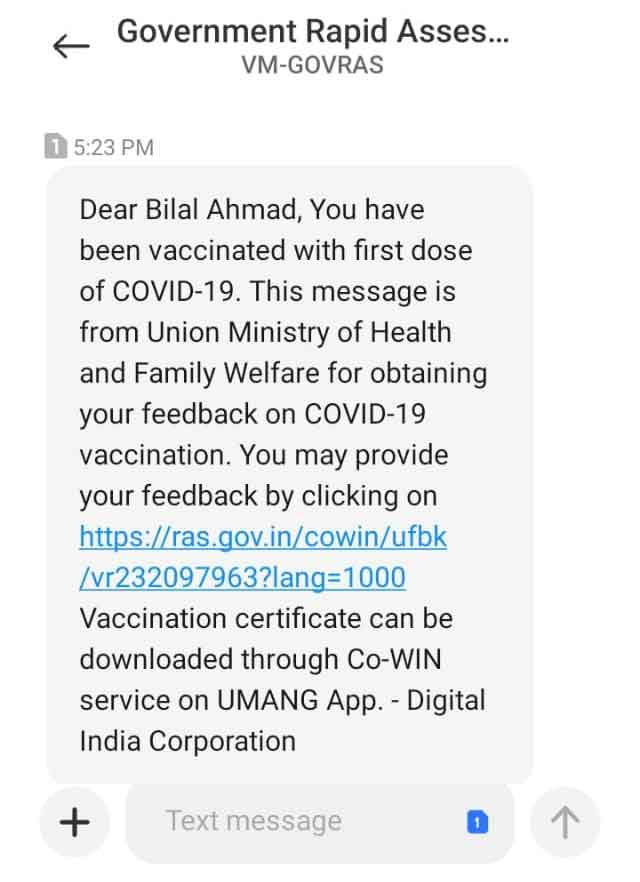Go back using the arrow icon
The image size is (640, 882).
(x=71, y=47)
